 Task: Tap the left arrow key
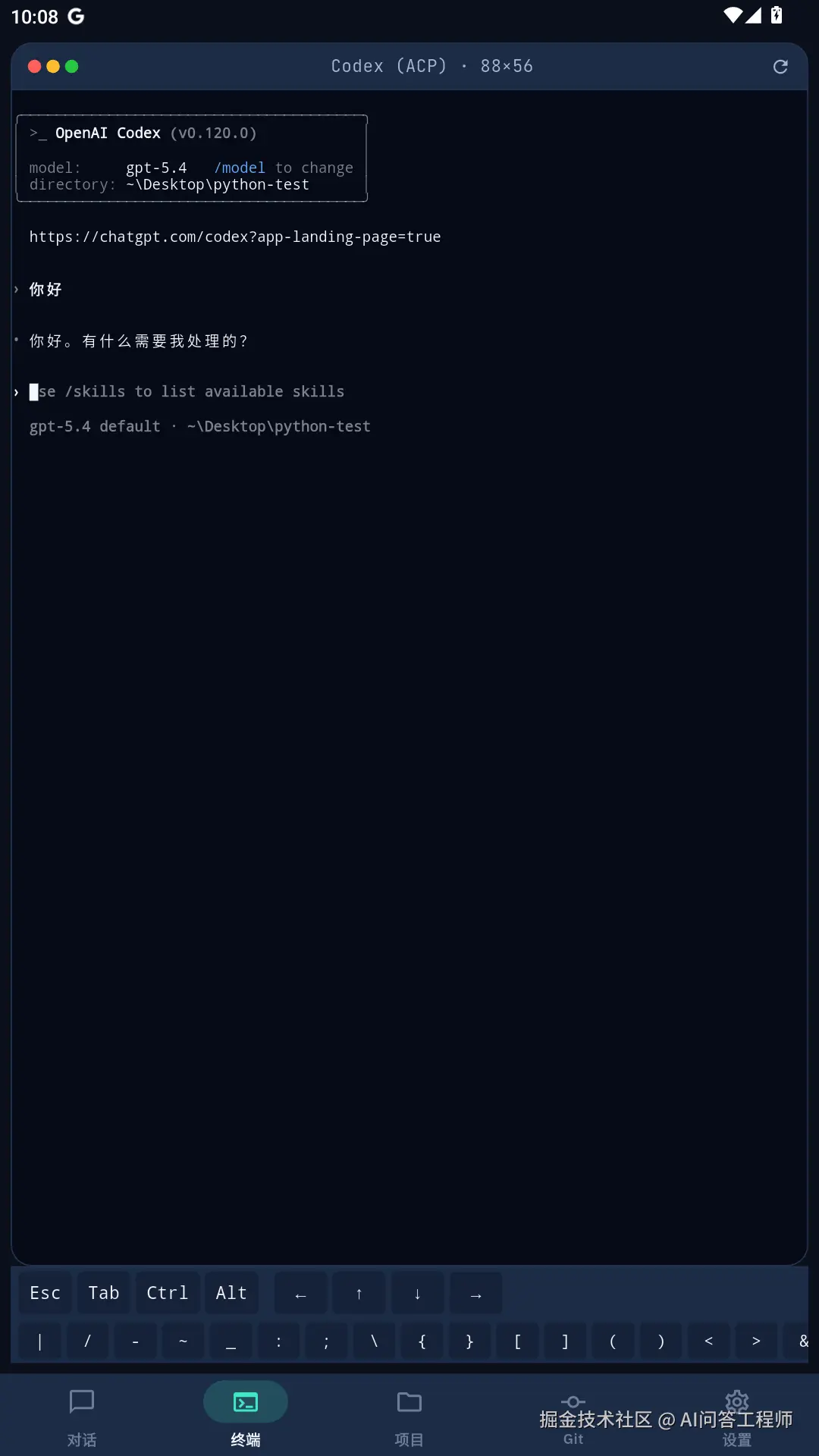click(x=301, y=1294)
